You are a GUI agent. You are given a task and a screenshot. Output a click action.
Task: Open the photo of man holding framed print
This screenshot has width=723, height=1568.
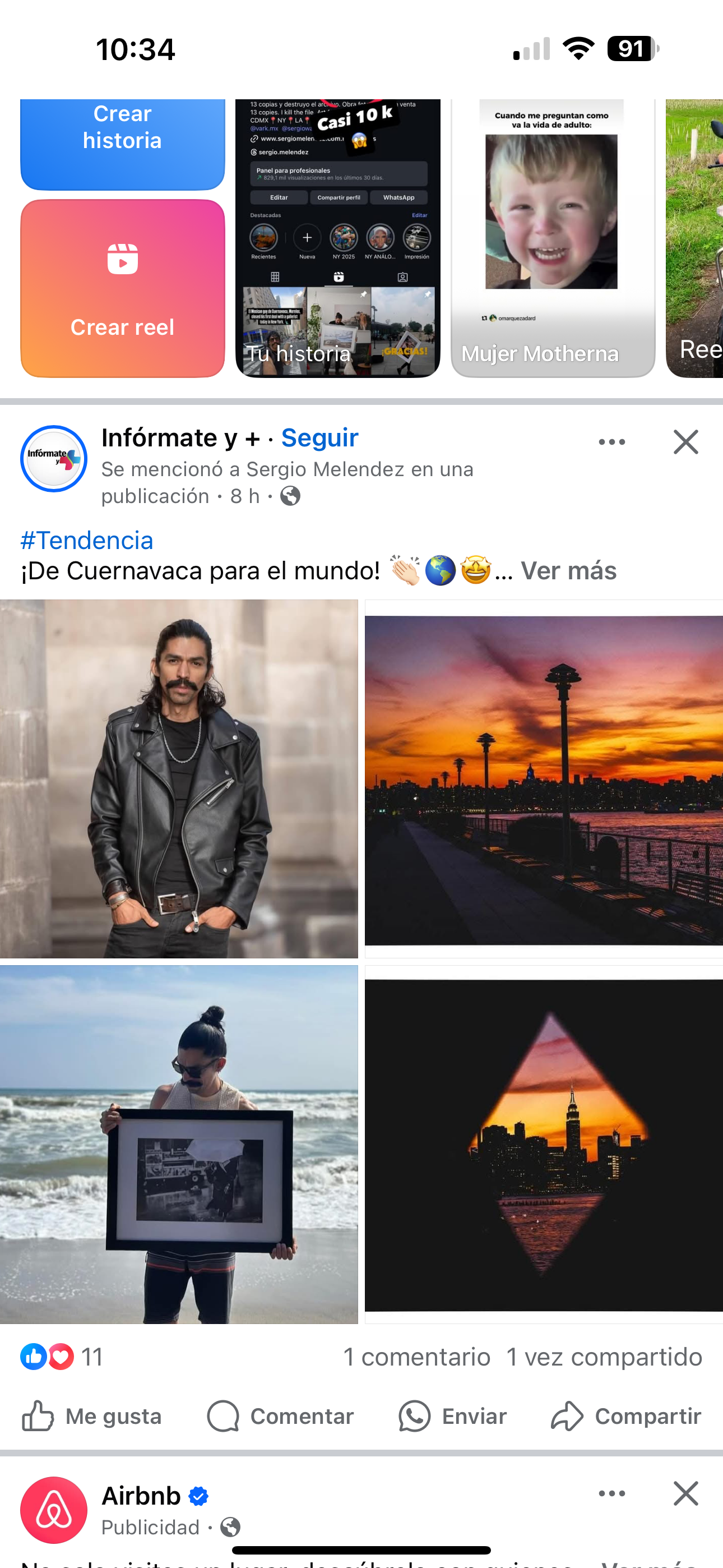pyautogui.click(x=179, y=1143)
